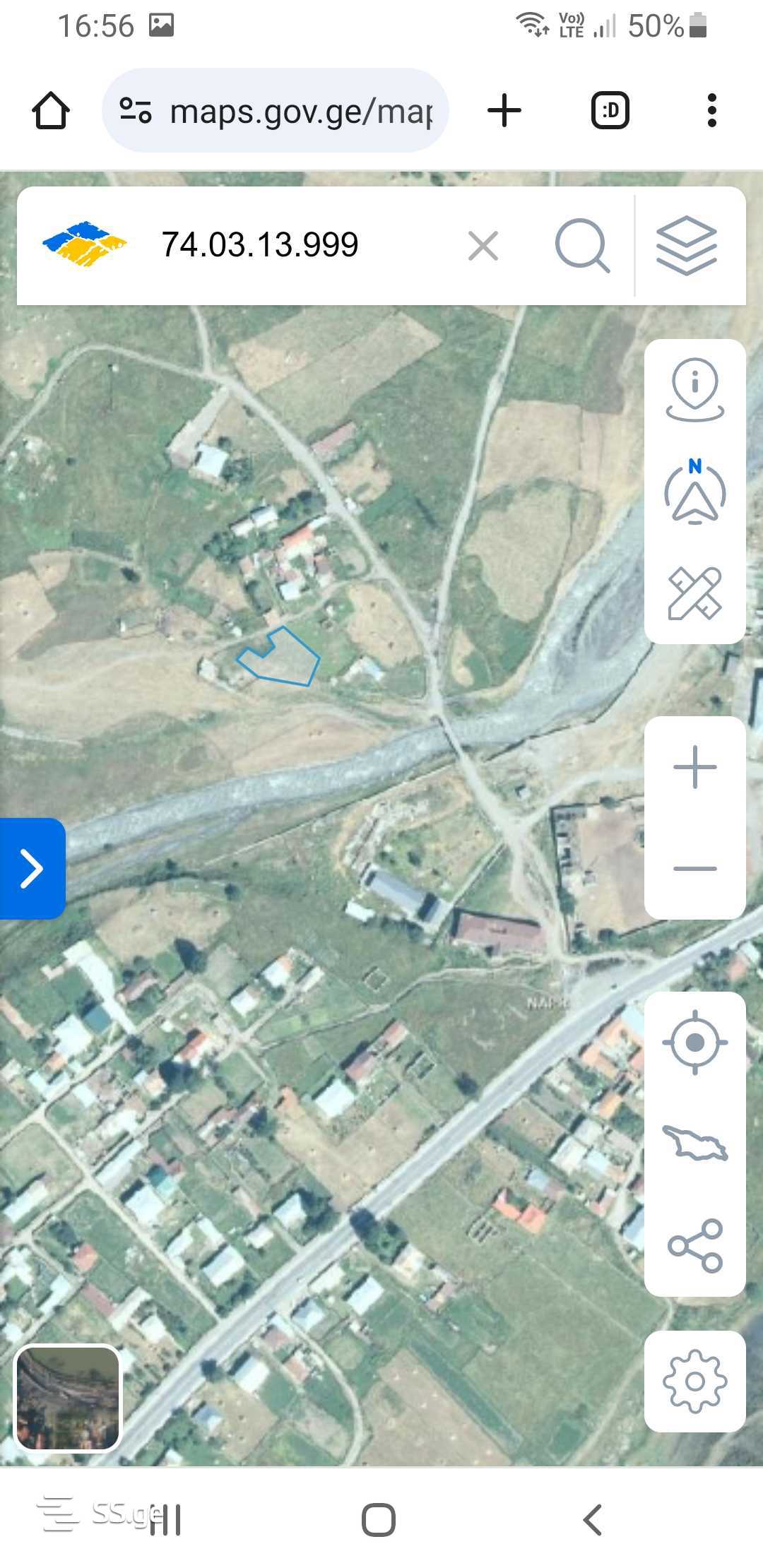
Task: Reset map orientation to north
Action: pyautogui.click(x=695, y=492)
